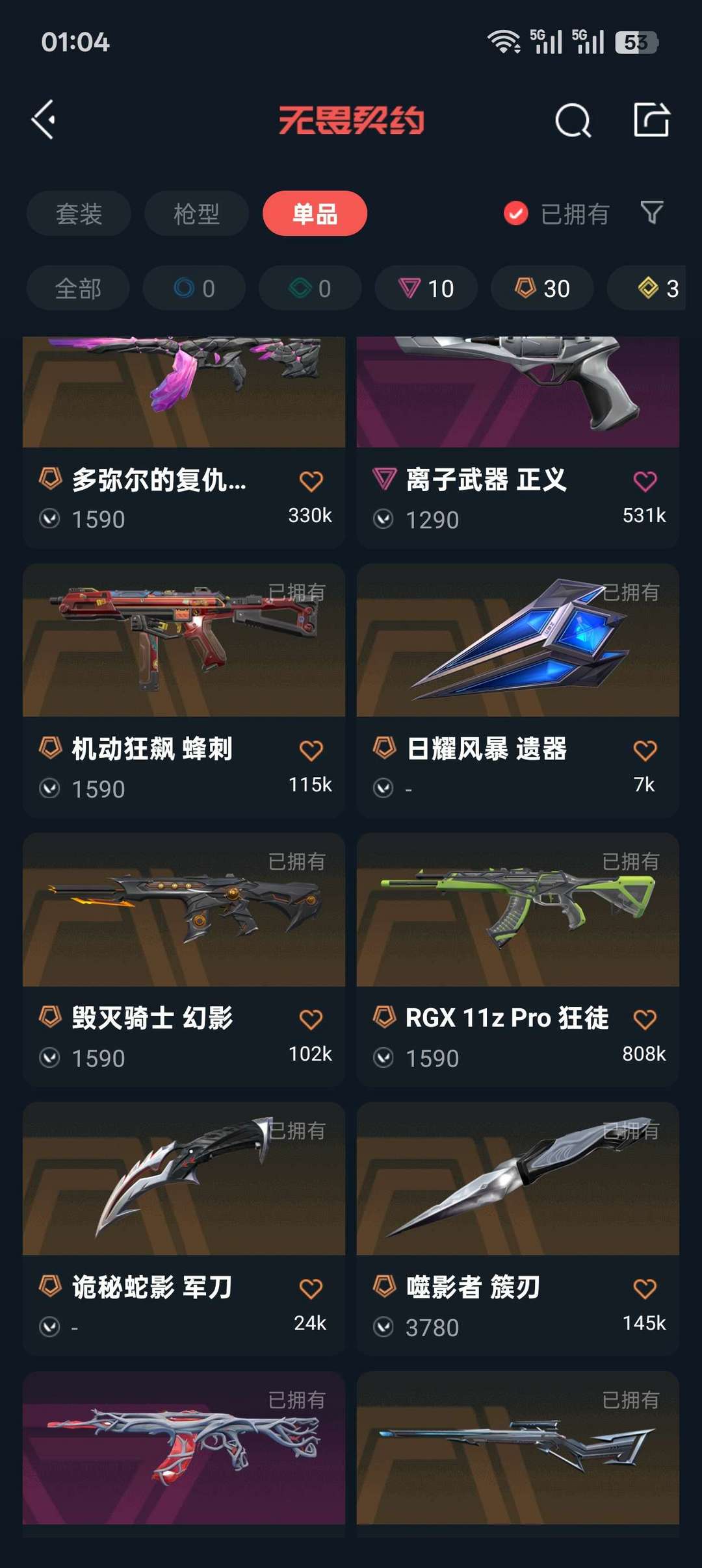Select the 全部 filter option
The width and height of the screenshot is (702, 1568).
(78, 288)
